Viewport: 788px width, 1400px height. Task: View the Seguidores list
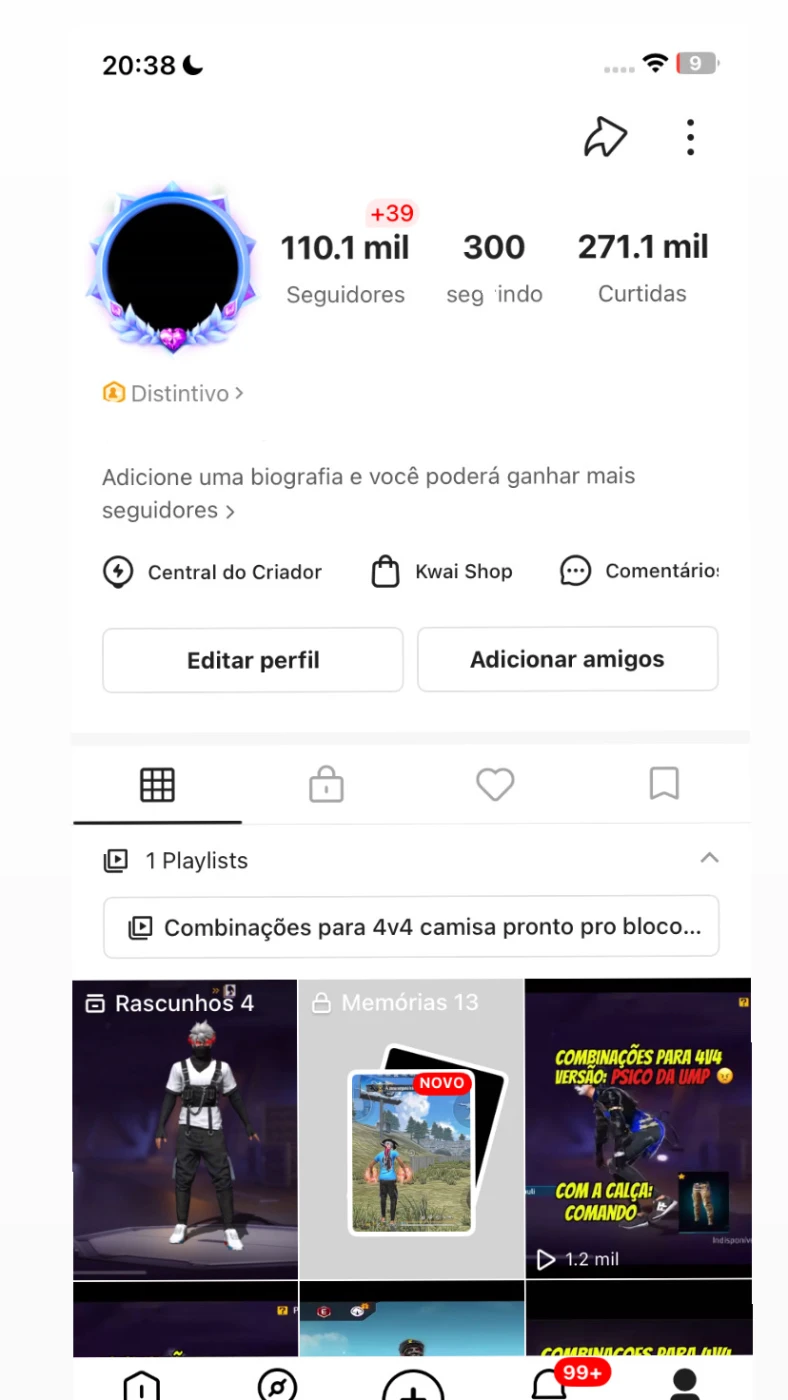coord(345,268)
